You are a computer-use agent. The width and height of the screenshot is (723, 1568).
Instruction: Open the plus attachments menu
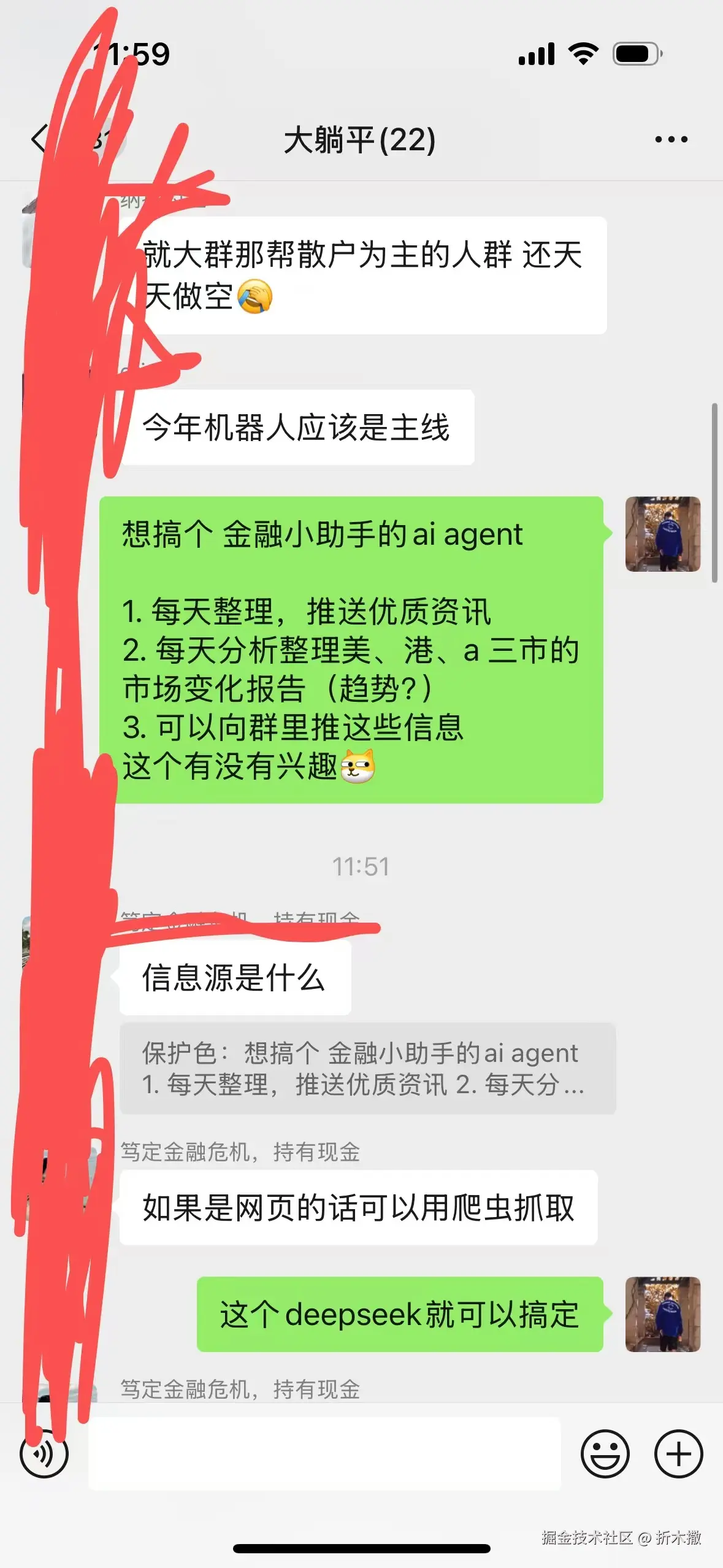[678, 1453]
